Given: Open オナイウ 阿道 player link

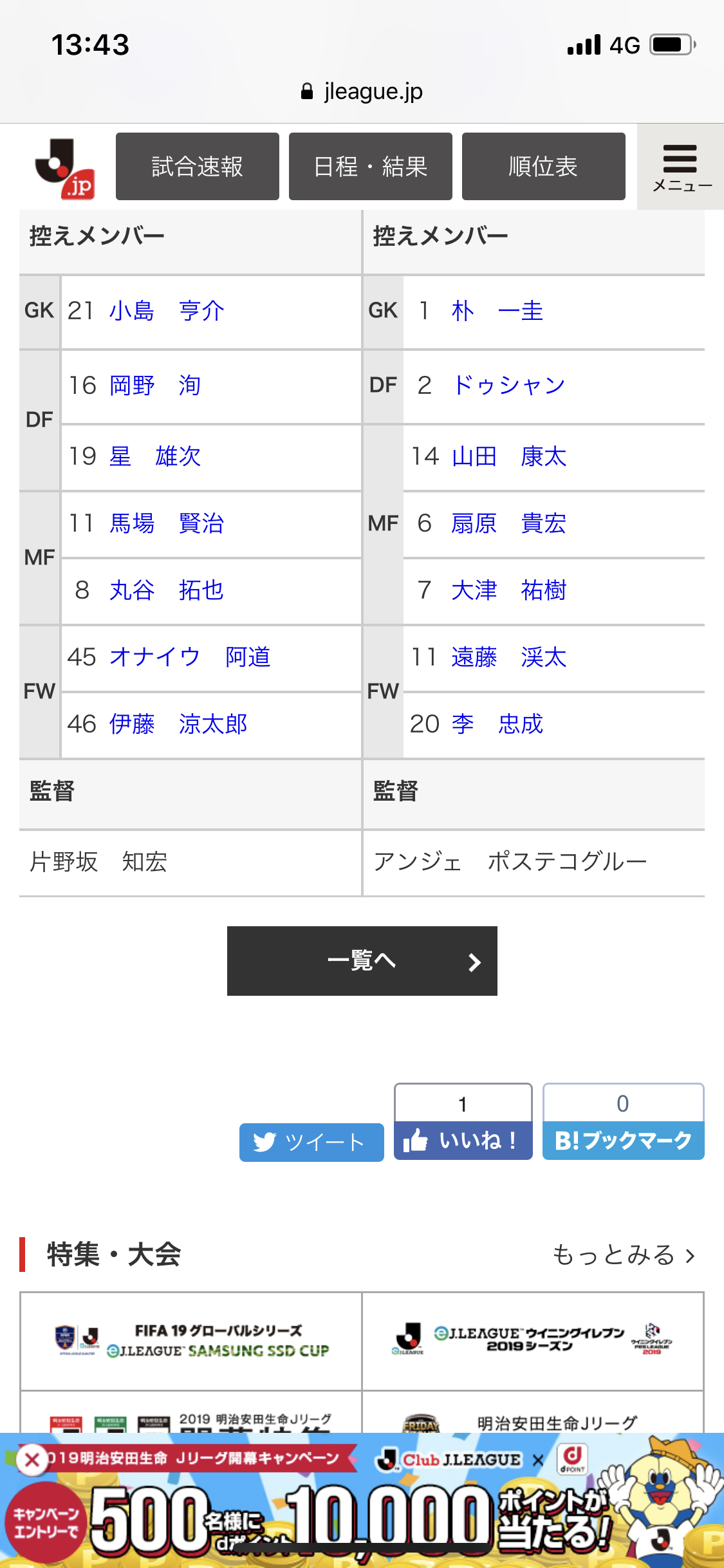Looking at the screenshot, I should [190, 657].
